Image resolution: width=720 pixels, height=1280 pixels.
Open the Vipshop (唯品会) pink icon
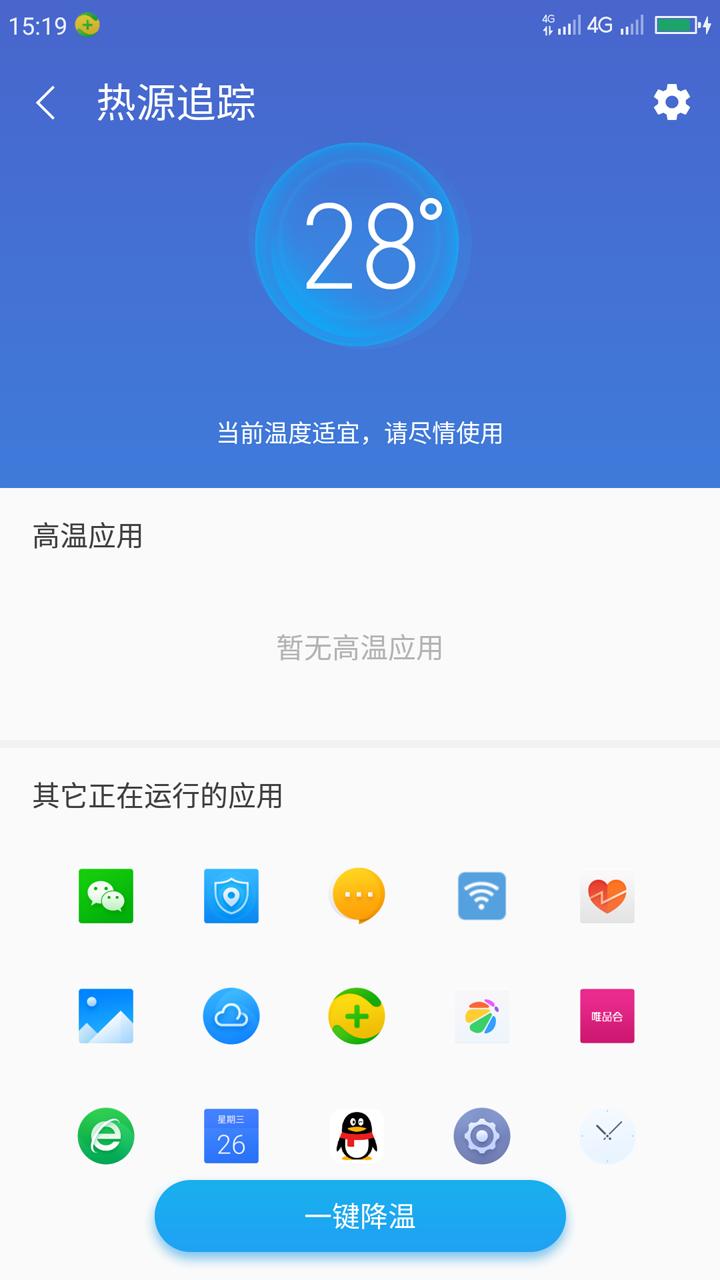[x=607, y=1017]
